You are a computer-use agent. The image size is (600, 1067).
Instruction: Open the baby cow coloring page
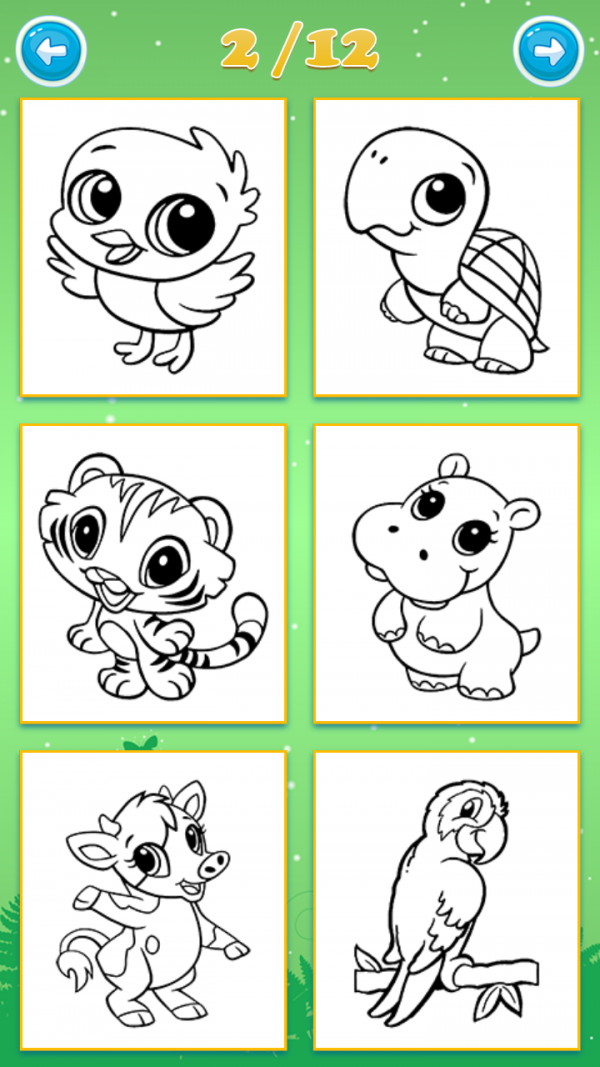click(153, 900)
